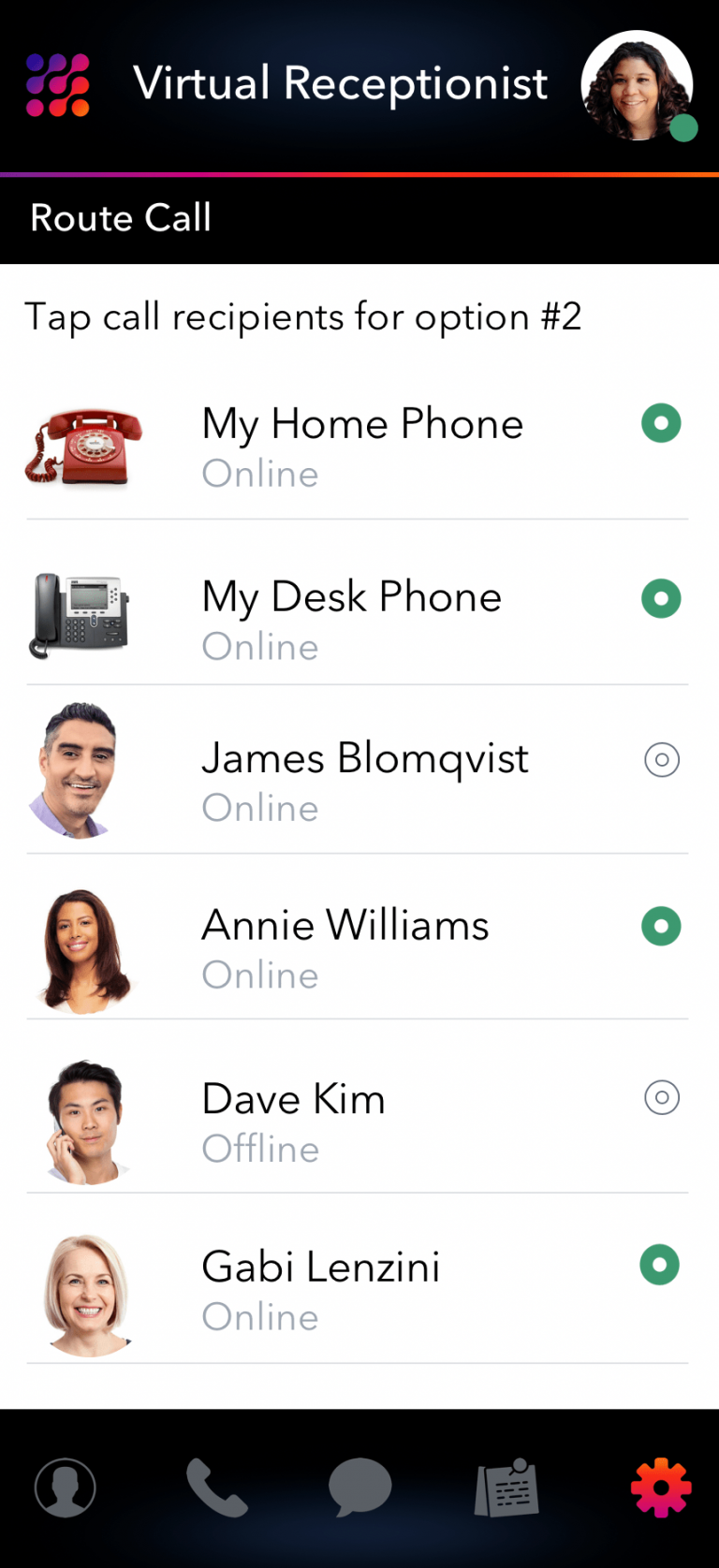Image resolution: width=719 pixels, height=1568 pixels.
Task: Click the Virtual Receptionist app logo
Action: 56,84
